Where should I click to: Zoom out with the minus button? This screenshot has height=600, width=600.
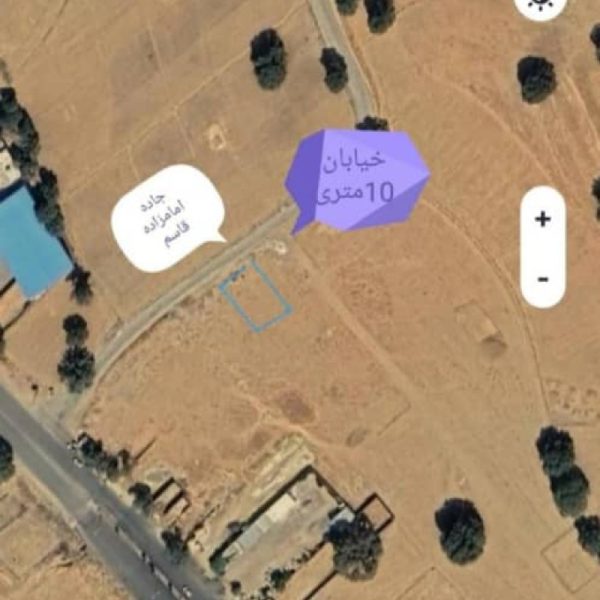point(543,277)
